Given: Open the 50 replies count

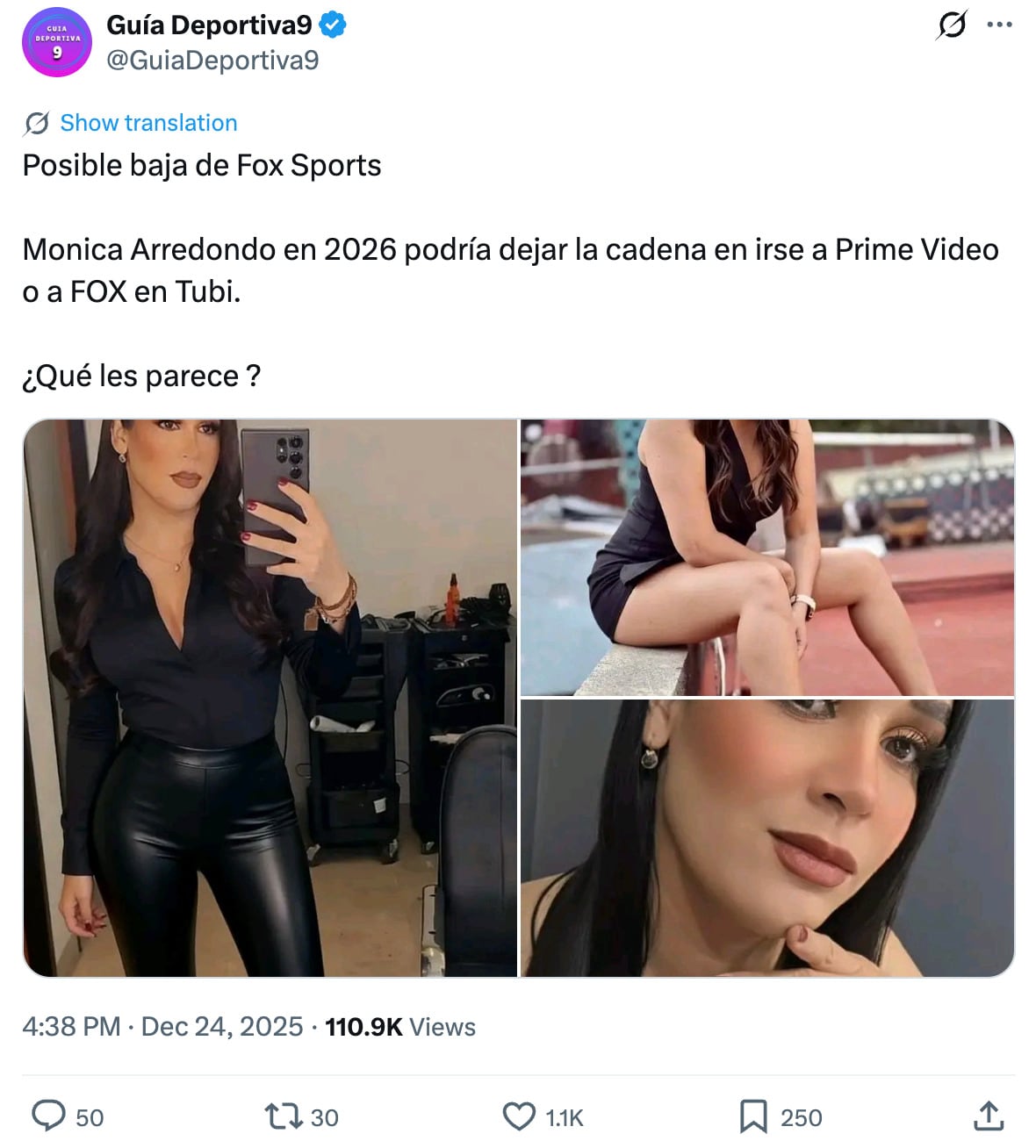Looking at the screenshot, I should tap(86, 1116).
